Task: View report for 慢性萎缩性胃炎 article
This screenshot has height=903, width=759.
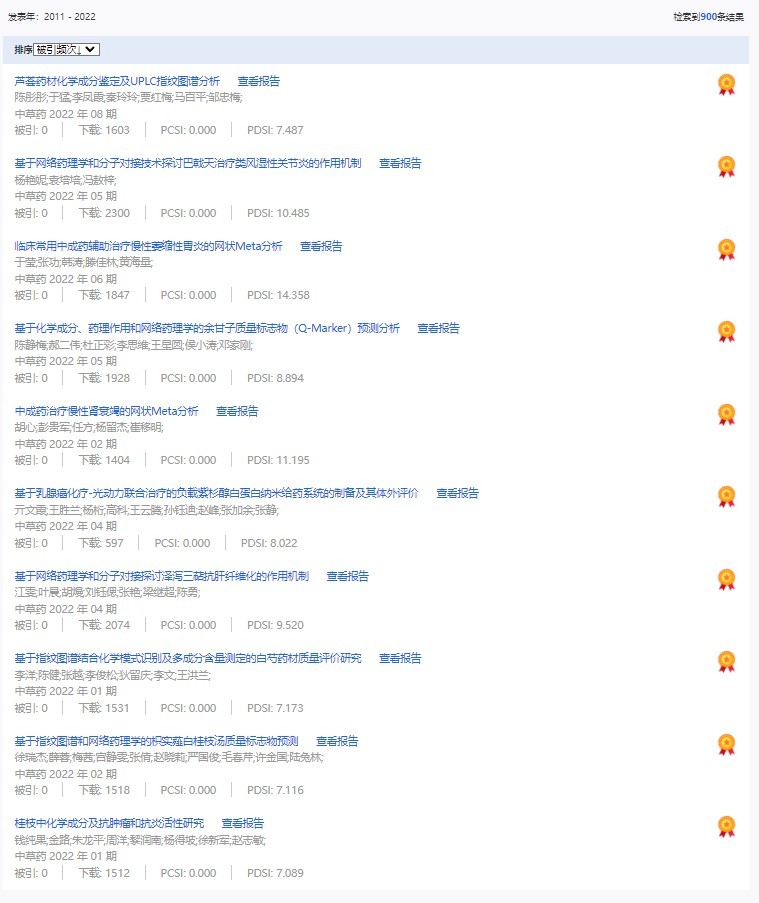Action: pos(321,246)
